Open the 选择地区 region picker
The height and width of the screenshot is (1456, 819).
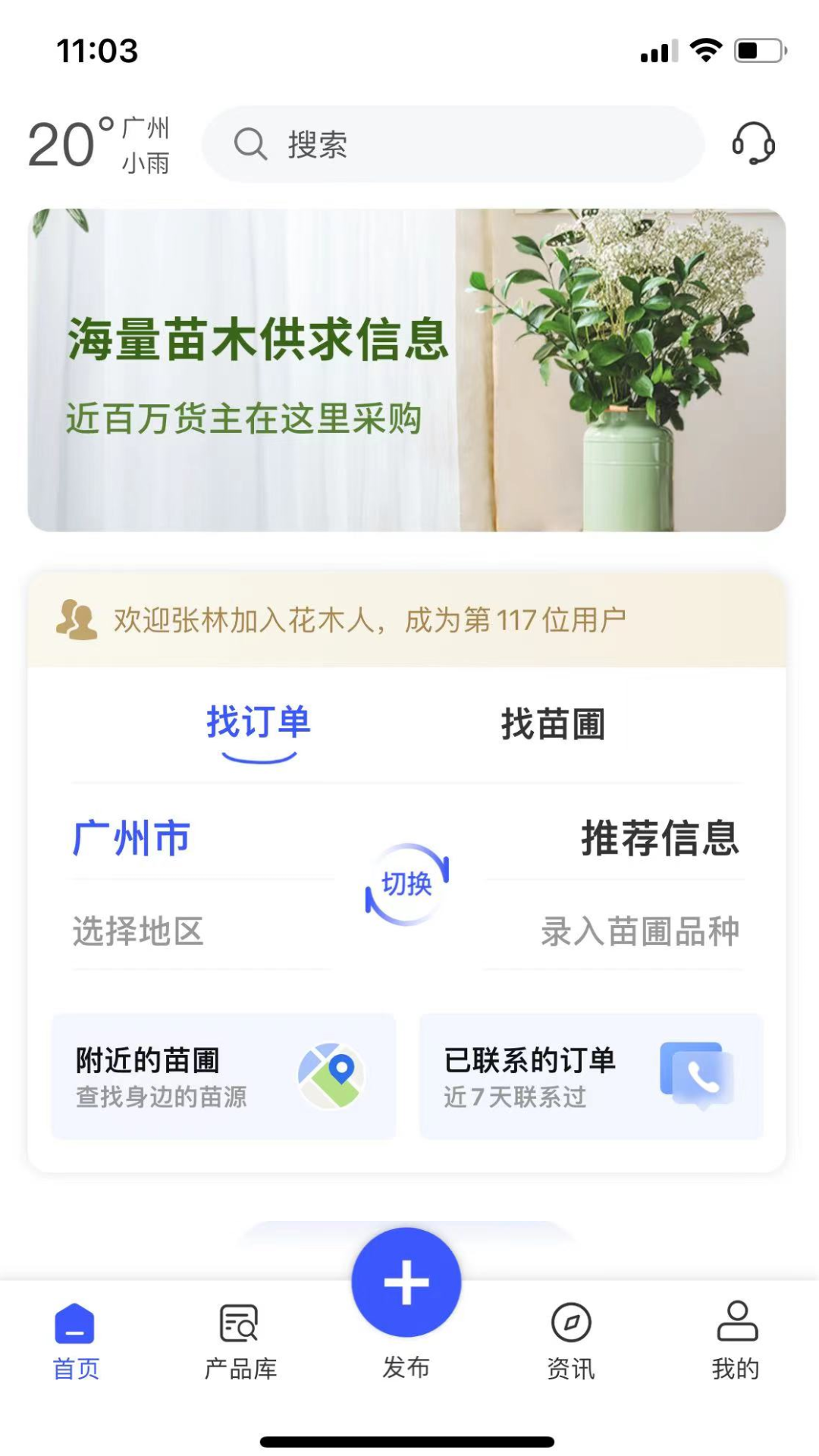click(139, 931)
